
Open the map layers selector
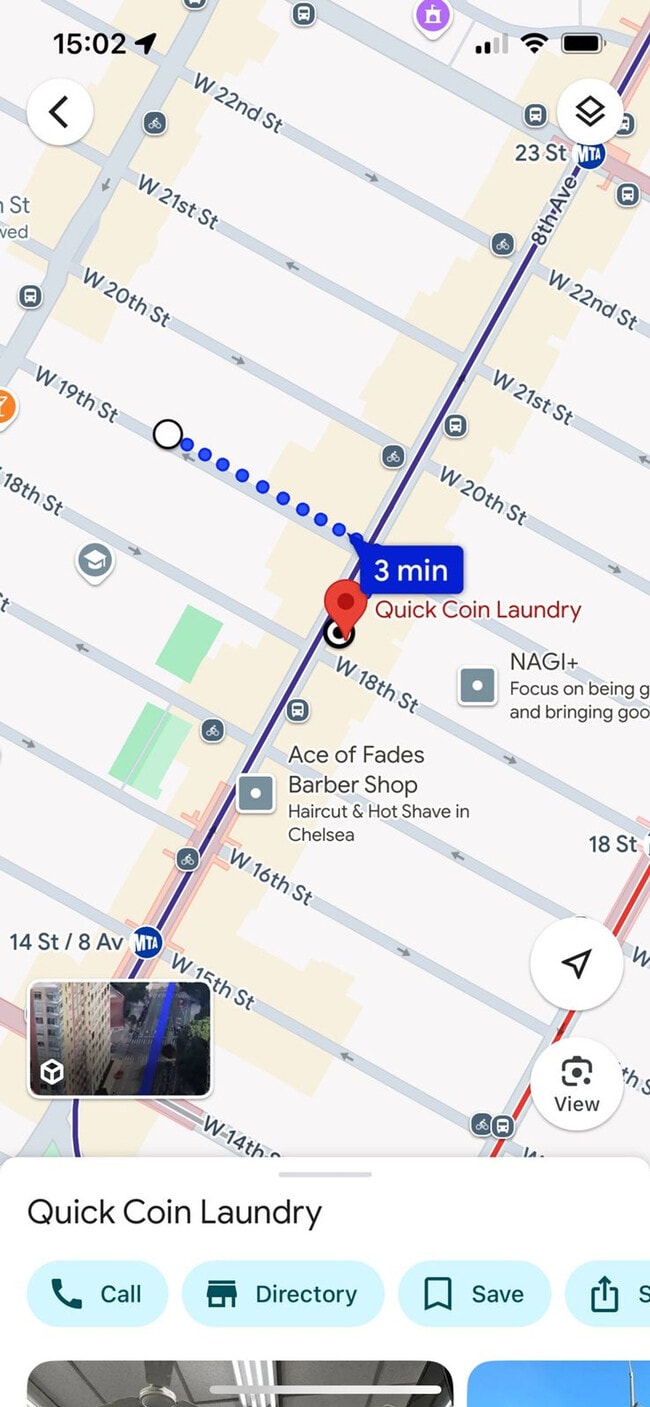click(x=590, y=112)
